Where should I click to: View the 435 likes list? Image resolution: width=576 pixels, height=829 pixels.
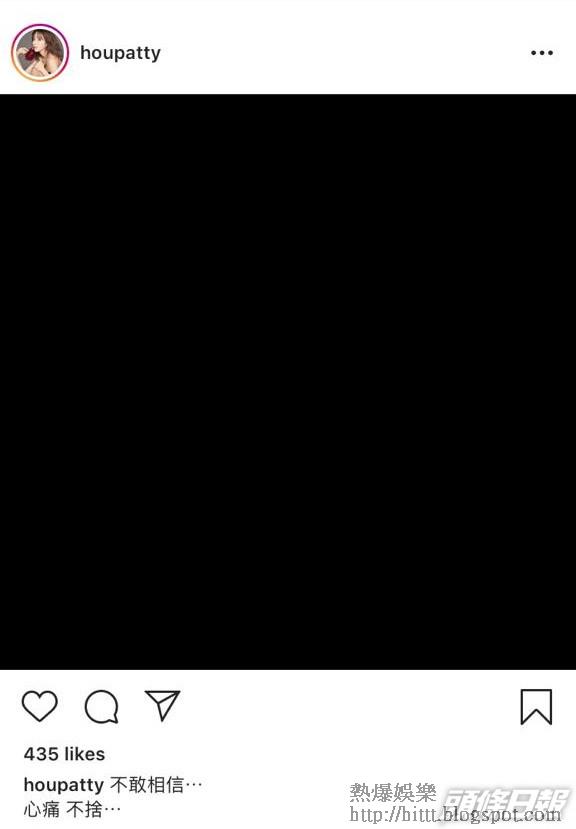coord(65,754)
